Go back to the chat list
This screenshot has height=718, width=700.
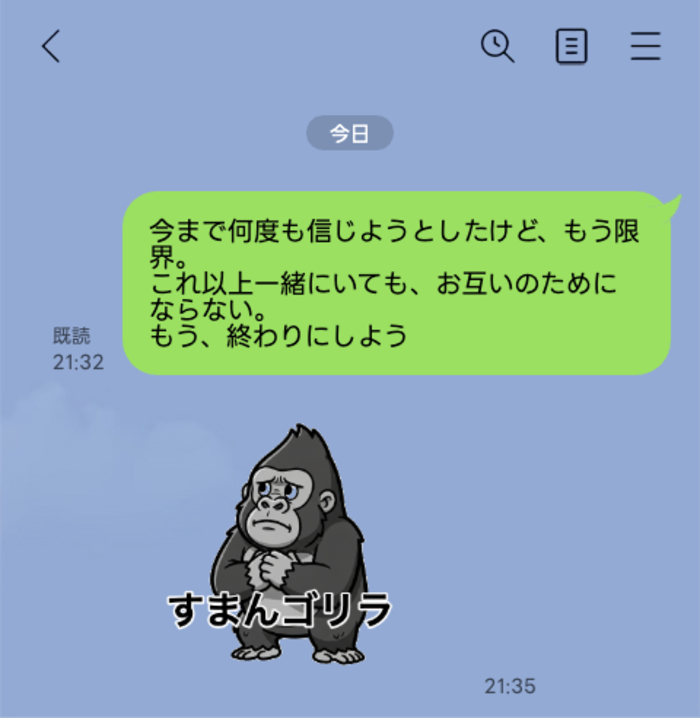click(51, 46)
